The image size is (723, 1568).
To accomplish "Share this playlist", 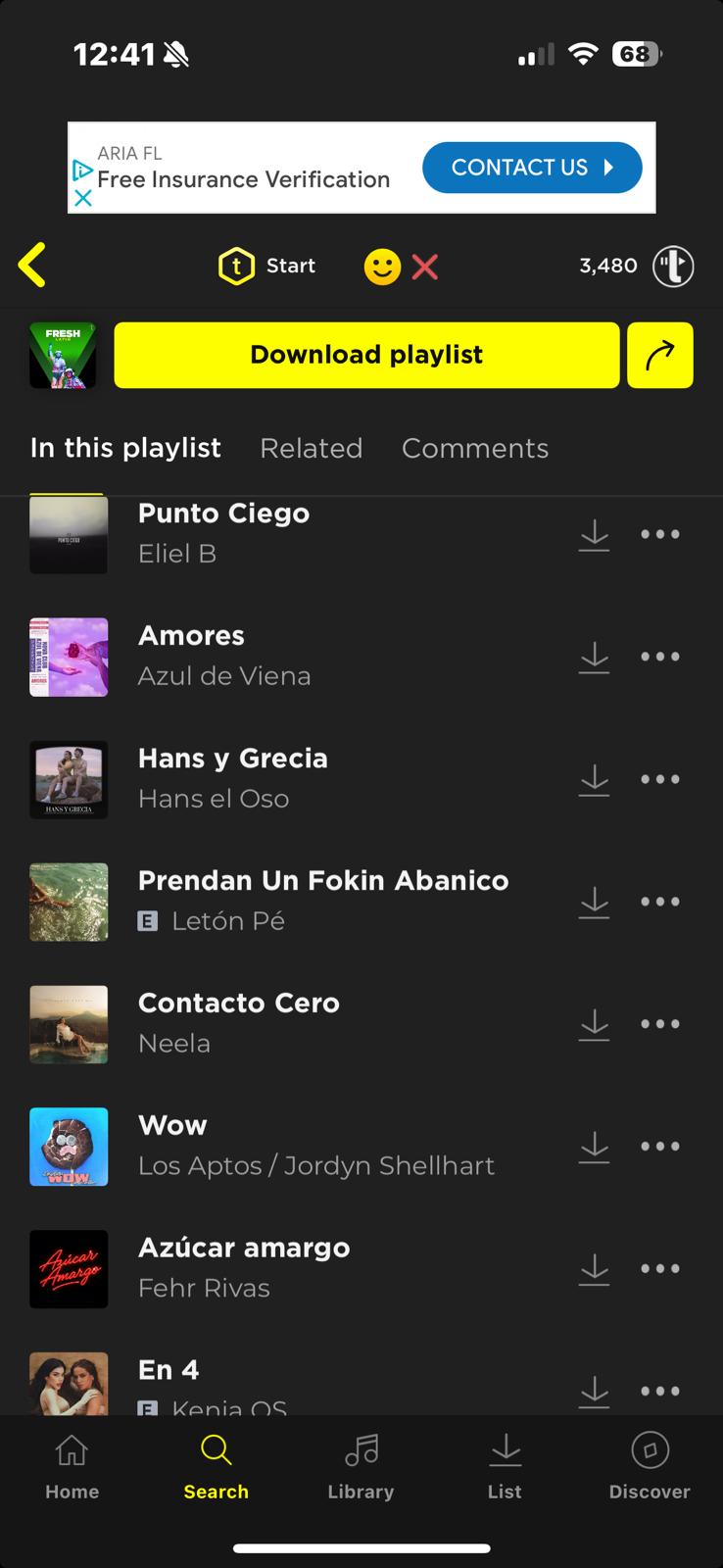I will (x=659, y=355).
